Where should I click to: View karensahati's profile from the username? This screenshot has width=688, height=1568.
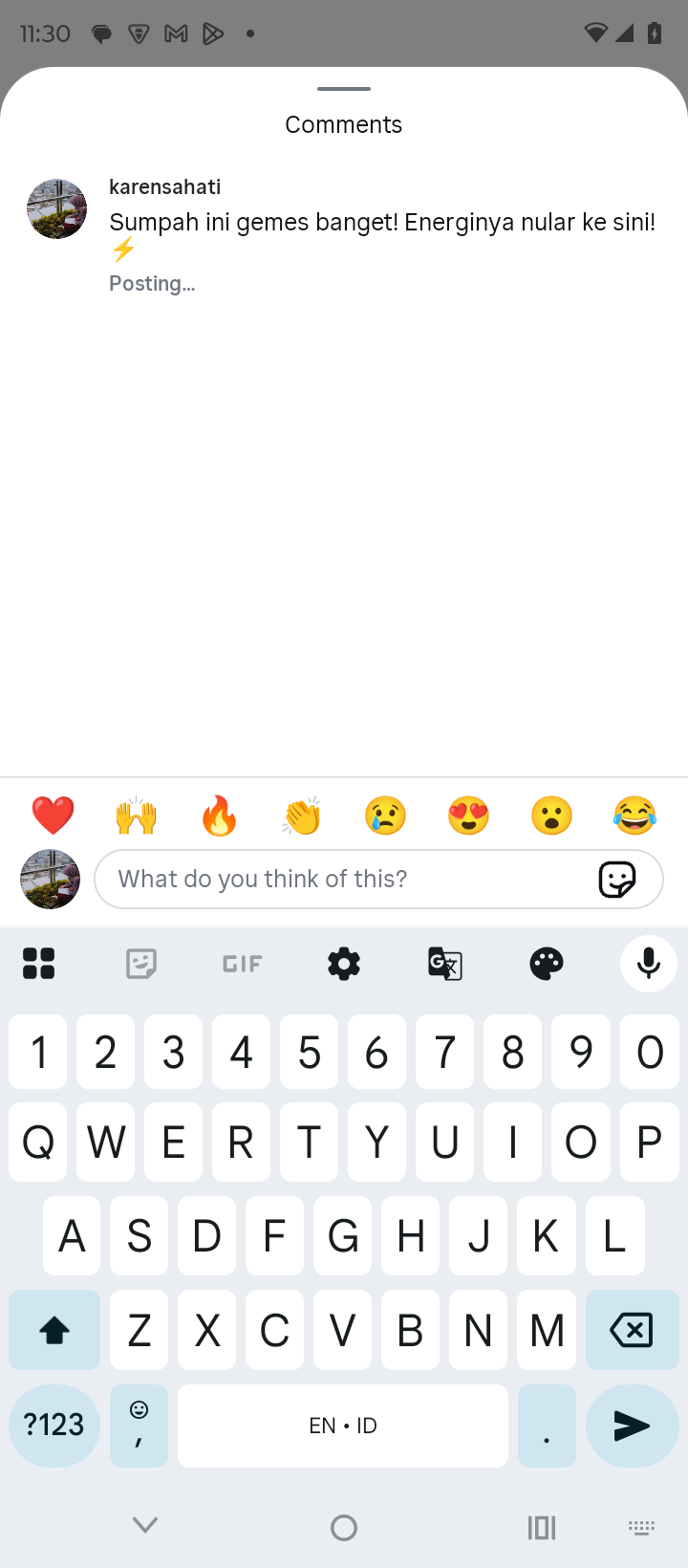point(165,186)
